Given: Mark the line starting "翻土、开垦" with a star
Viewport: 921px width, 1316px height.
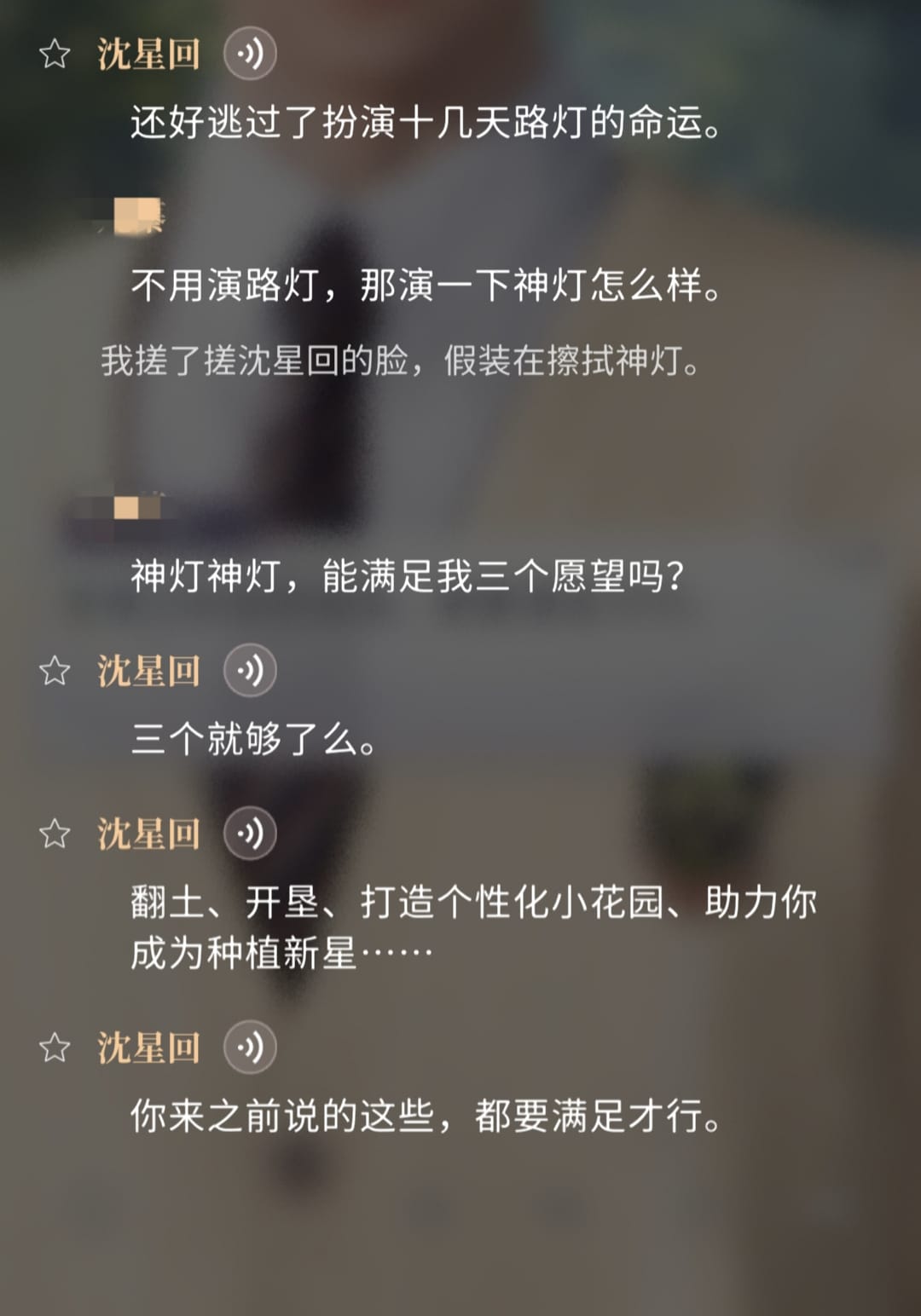Looking at the screenshot, I should [55, 834].
